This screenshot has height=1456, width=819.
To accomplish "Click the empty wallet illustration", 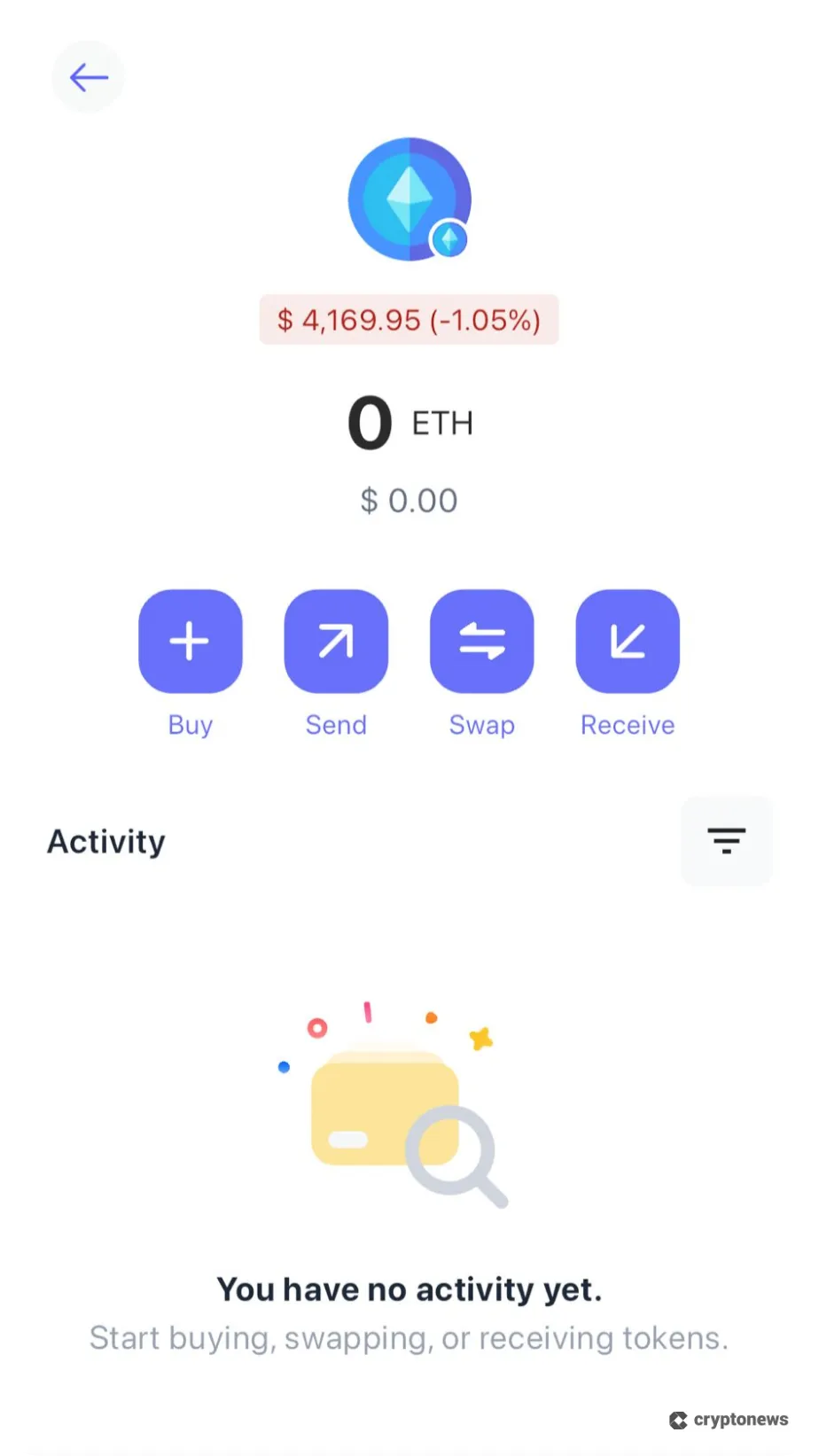I will coord(390,1108).
